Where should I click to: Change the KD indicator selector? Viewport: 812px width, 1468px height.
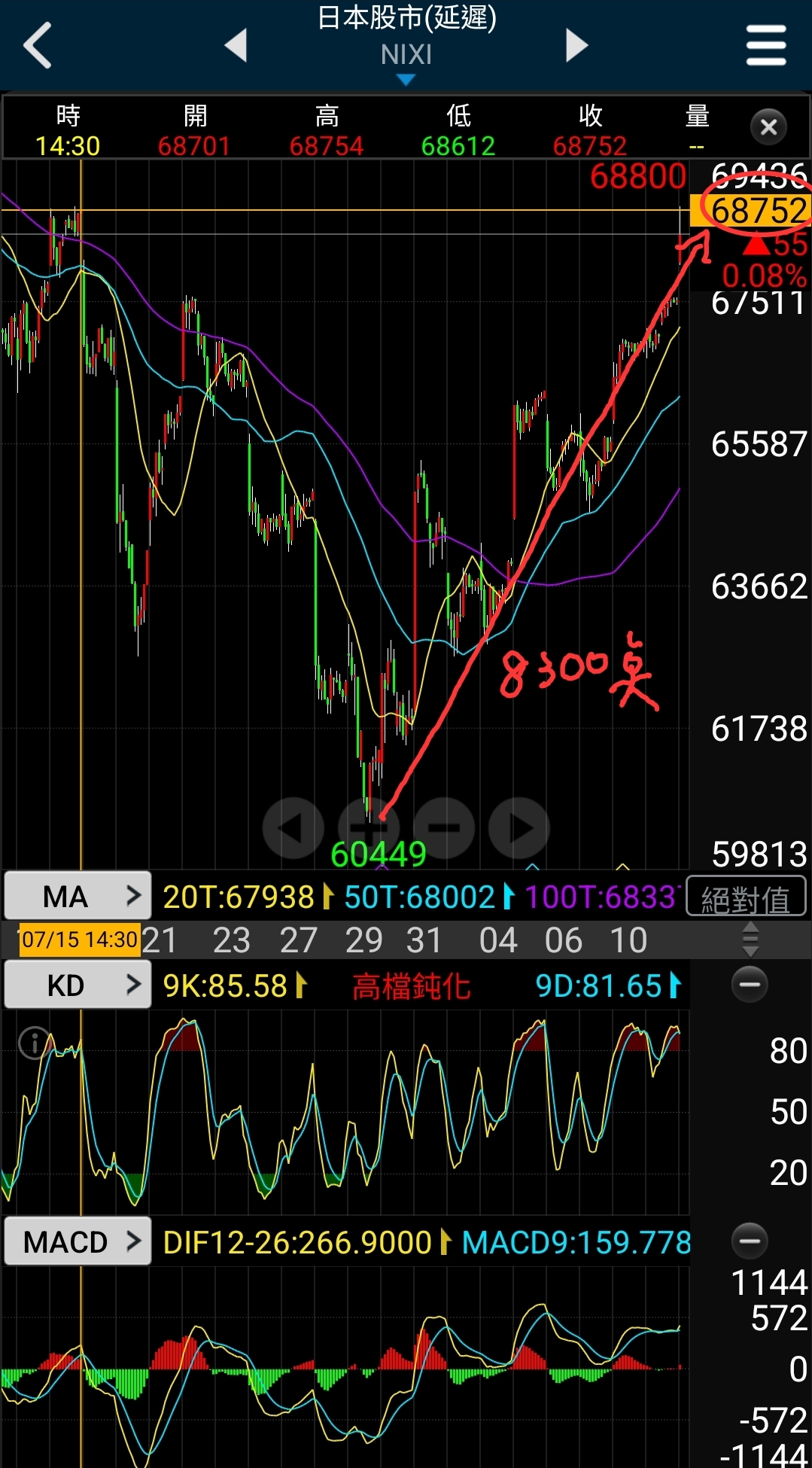click(78, 984)
